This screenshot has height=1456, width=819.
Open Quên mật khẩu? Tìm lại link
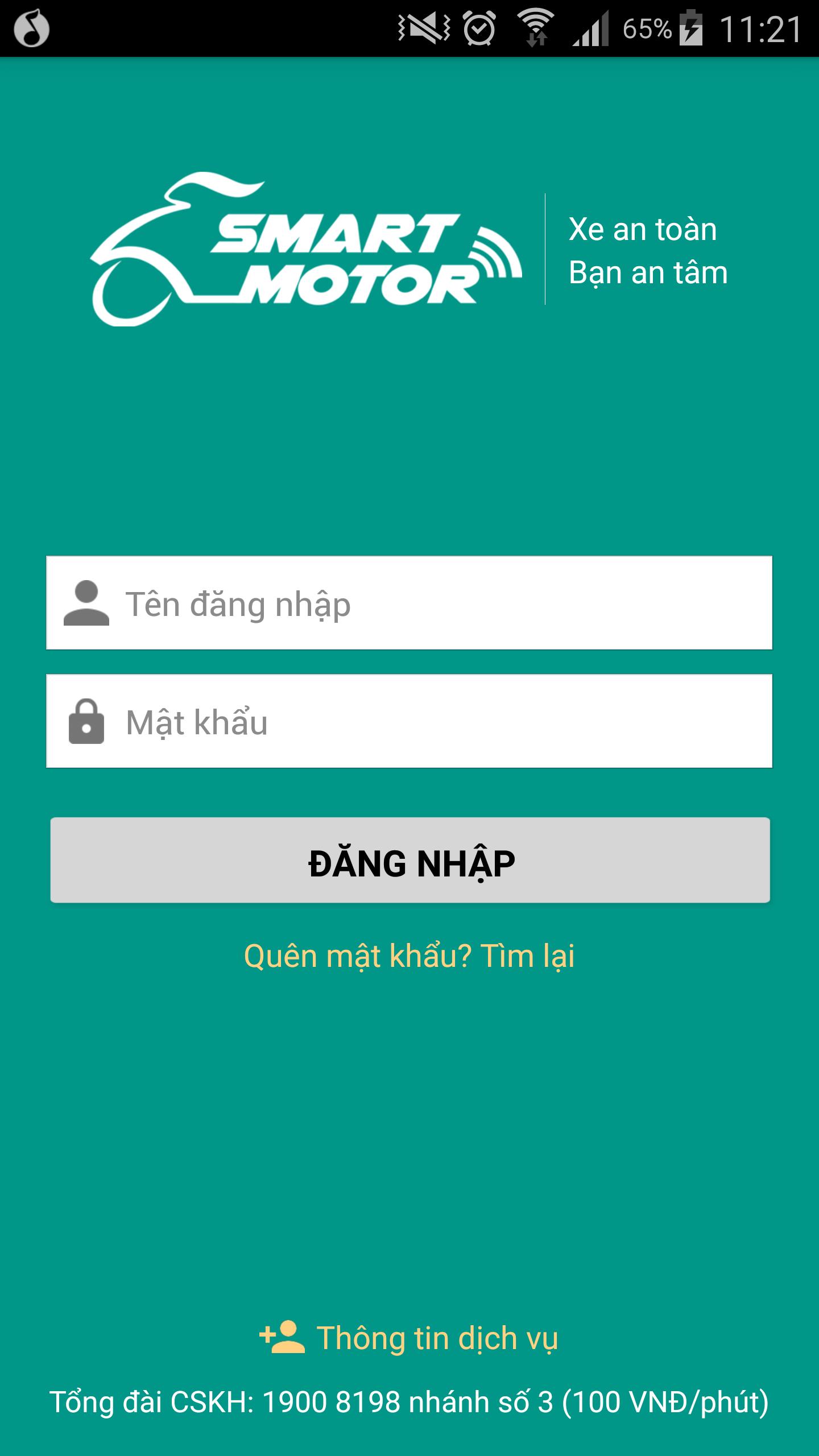coord(409,955)
